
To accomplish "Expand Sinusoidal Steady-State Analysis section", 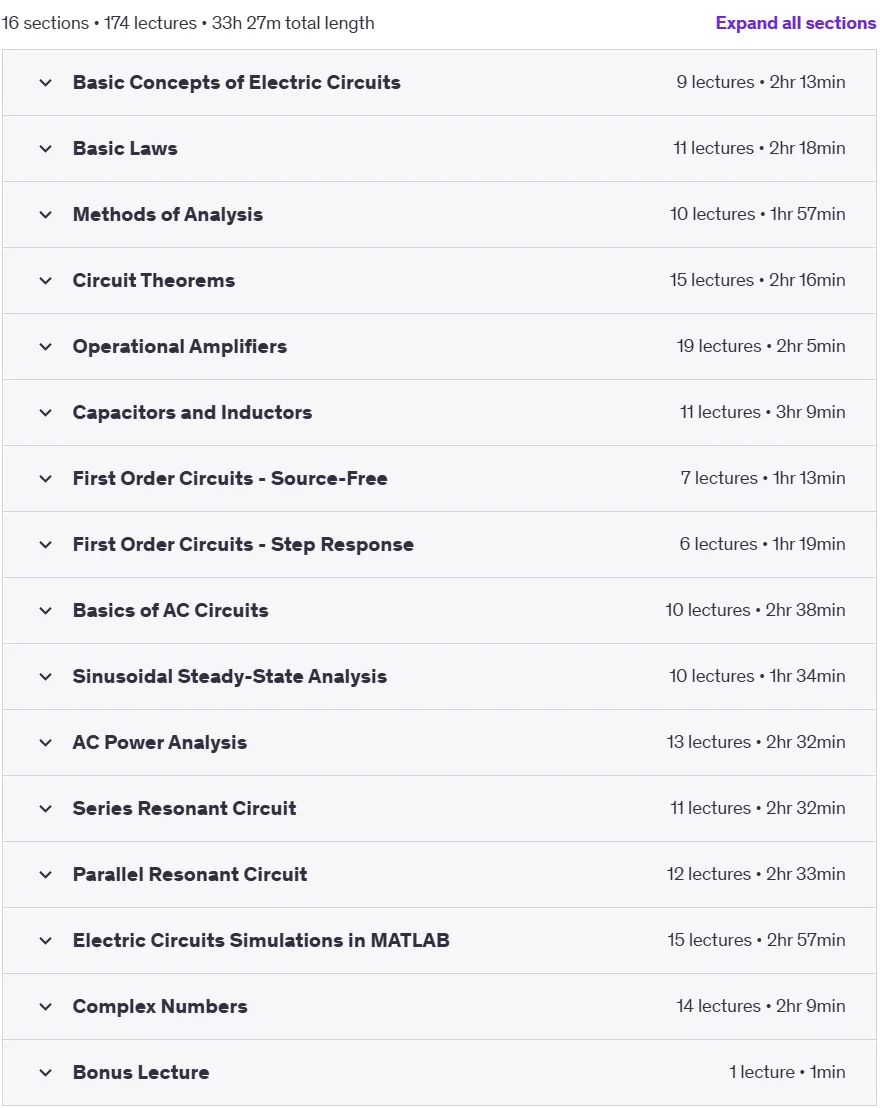I will pyautogui.click(x=439, y=677).
